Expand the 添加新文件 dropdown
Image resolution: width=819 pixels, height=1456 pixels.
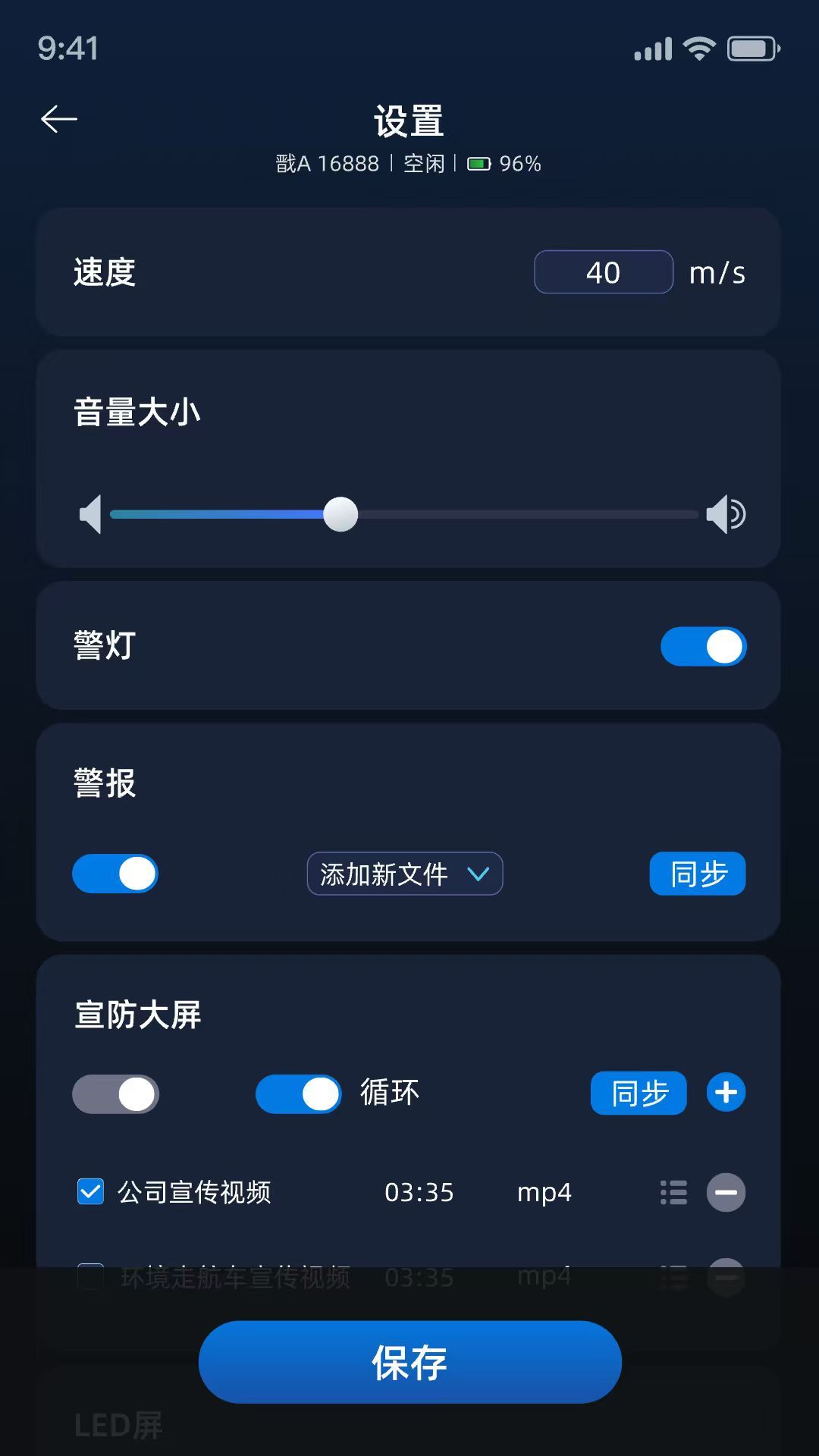(x=405, y=874)
